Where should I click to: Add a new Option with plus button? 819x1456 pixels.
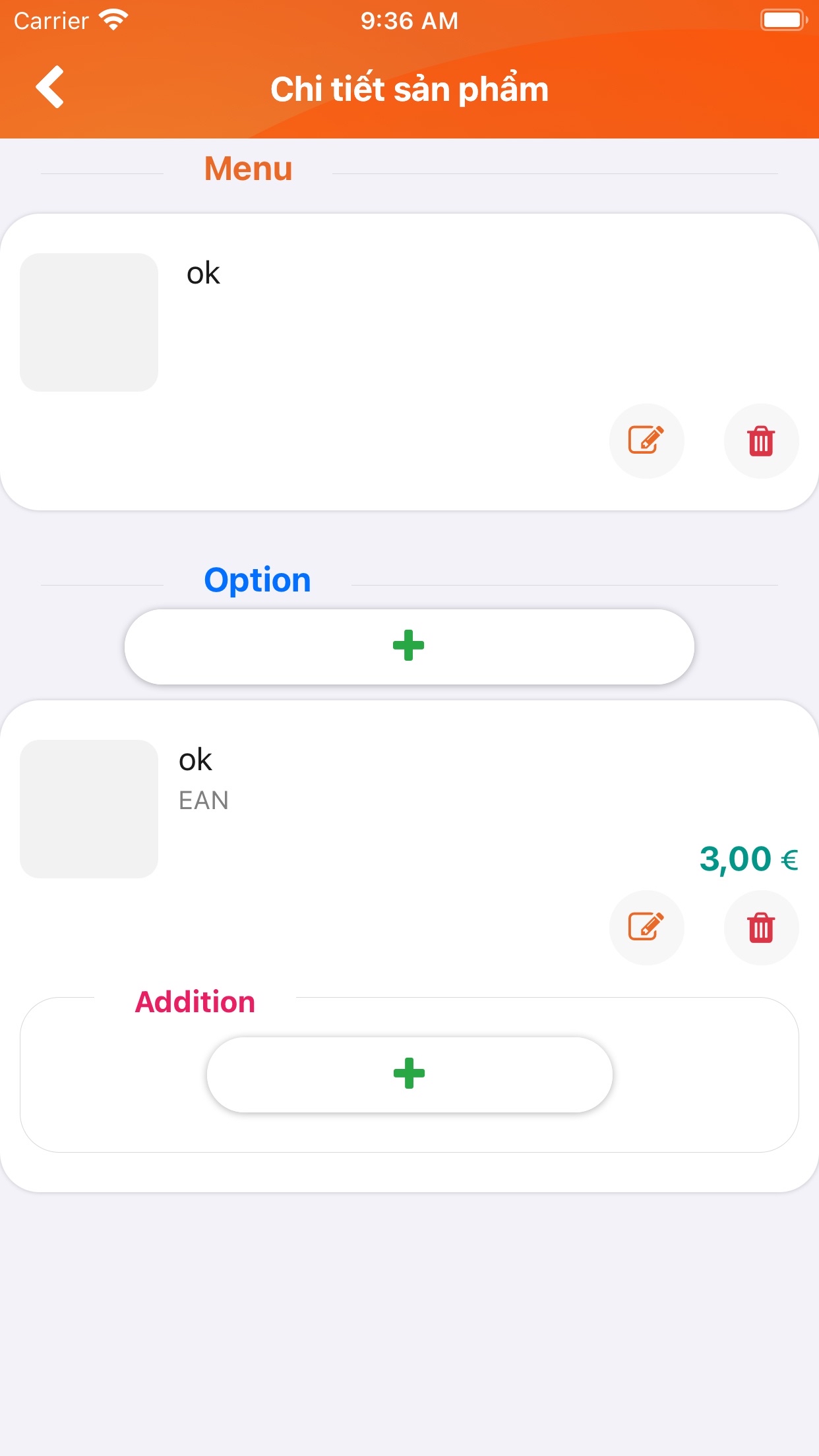409,646
